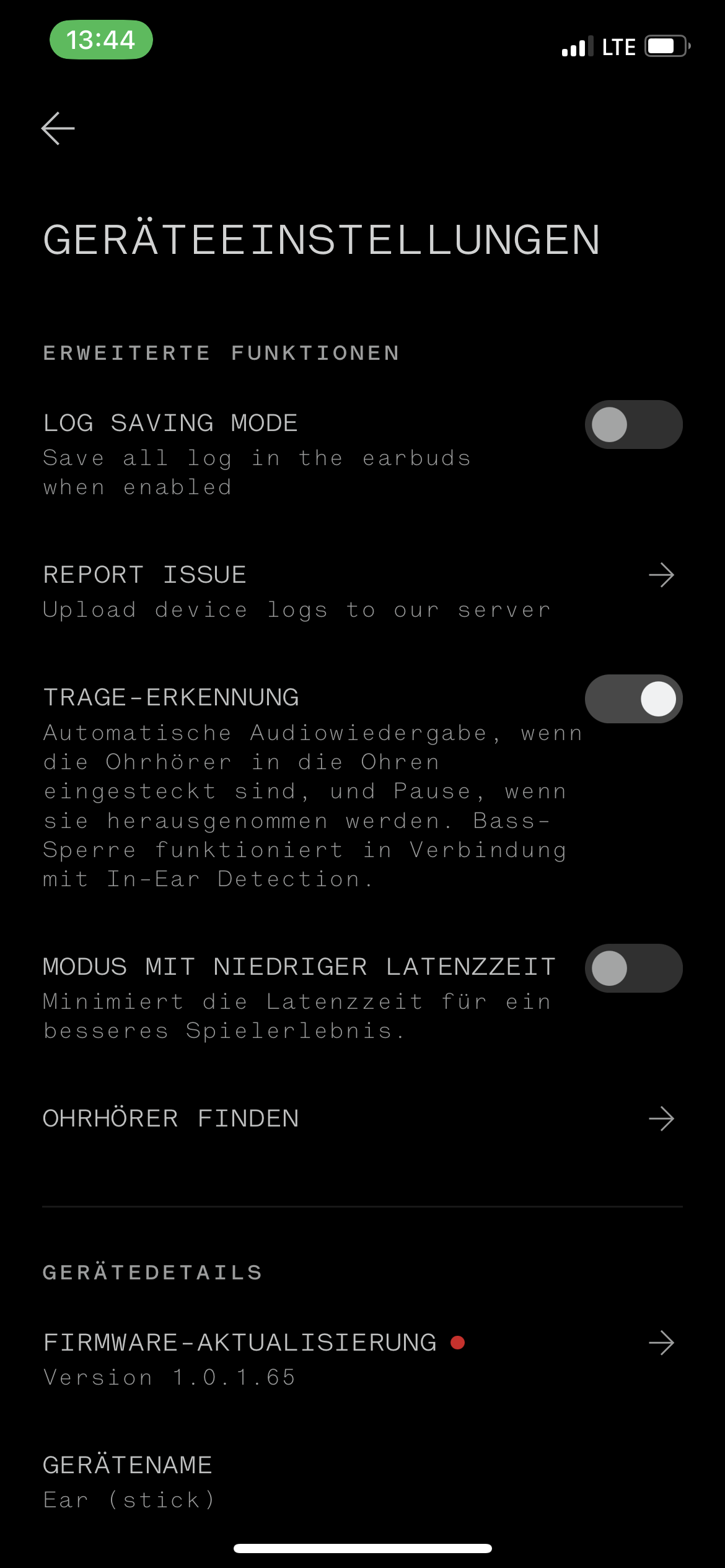Enable Log Saving Mode switch

click(633, 425)
